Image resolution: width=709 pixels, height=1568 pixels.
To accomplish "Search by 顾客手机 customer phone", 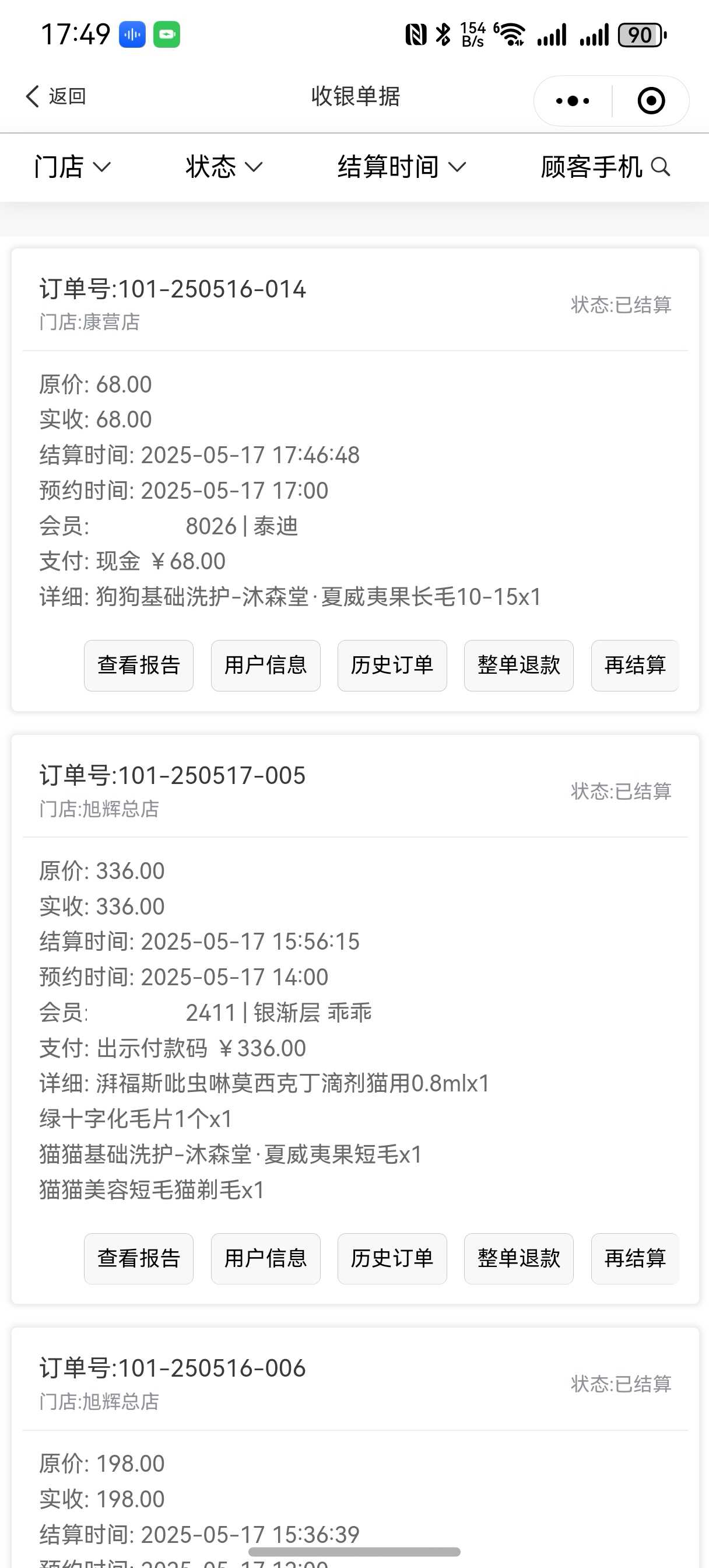I will point(605,167).
